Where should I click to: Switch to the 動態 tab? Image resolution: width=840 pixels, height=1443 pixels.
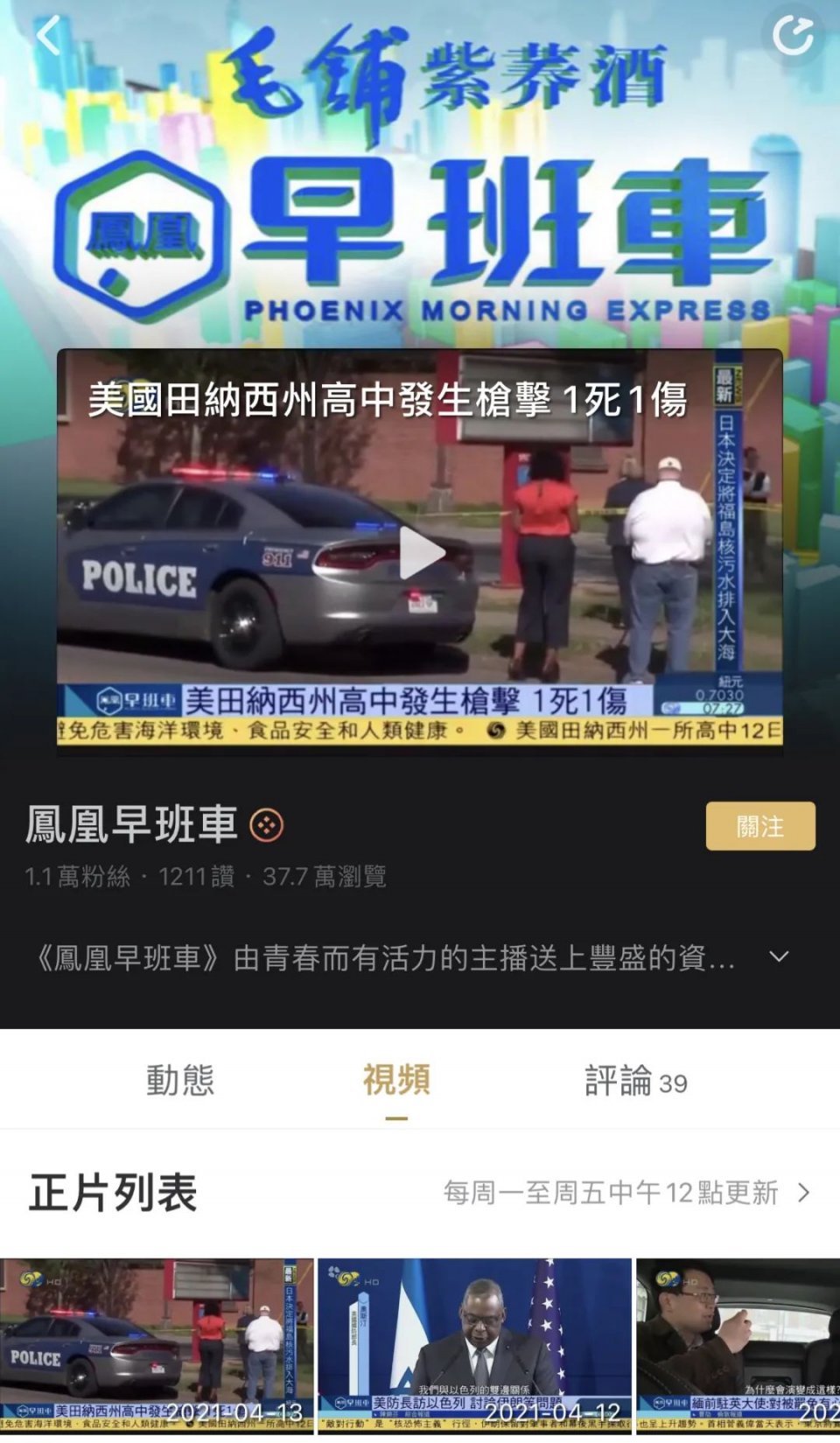[x=180, y=1081]
